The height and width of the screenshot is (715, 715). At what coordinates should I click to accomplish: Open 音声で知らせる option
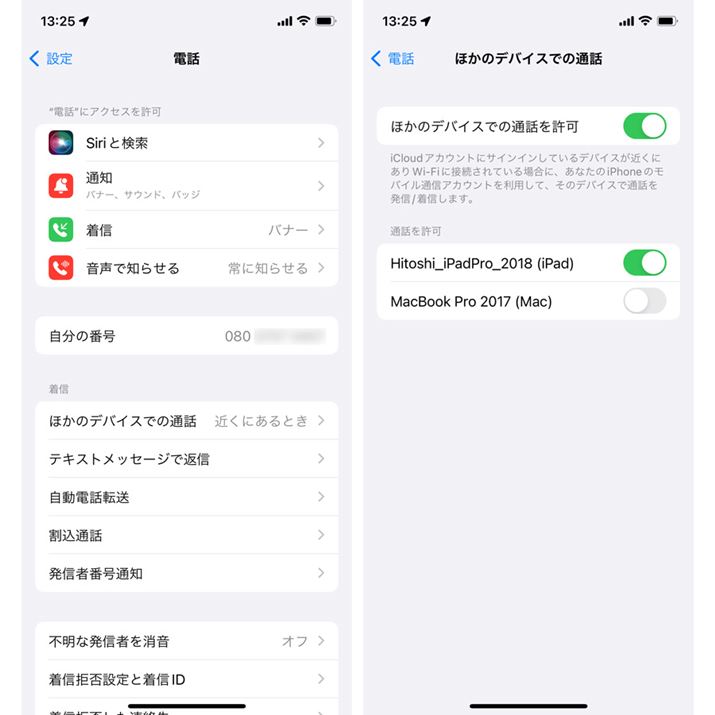186,268
